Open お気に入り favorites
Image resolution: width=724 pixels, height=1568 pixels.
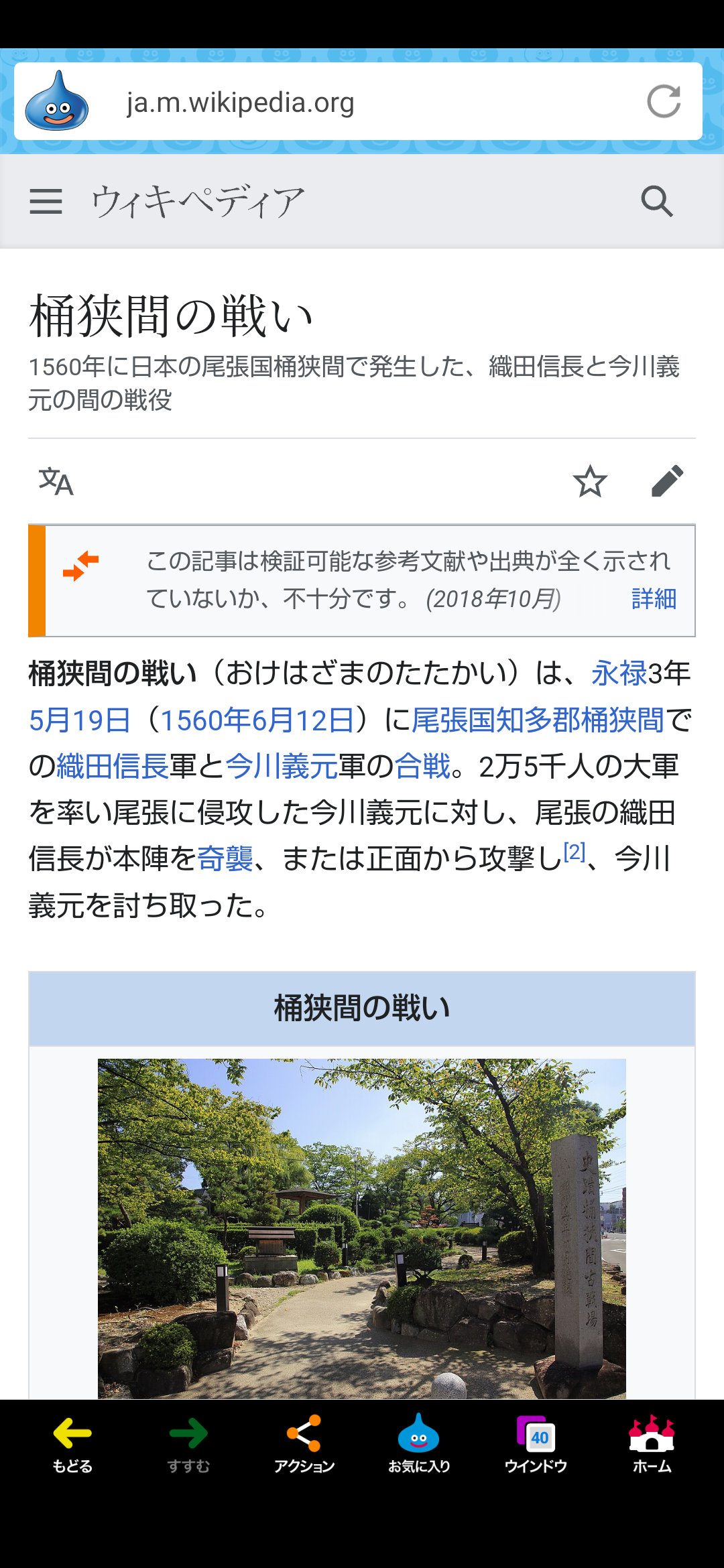[419, 1444]
